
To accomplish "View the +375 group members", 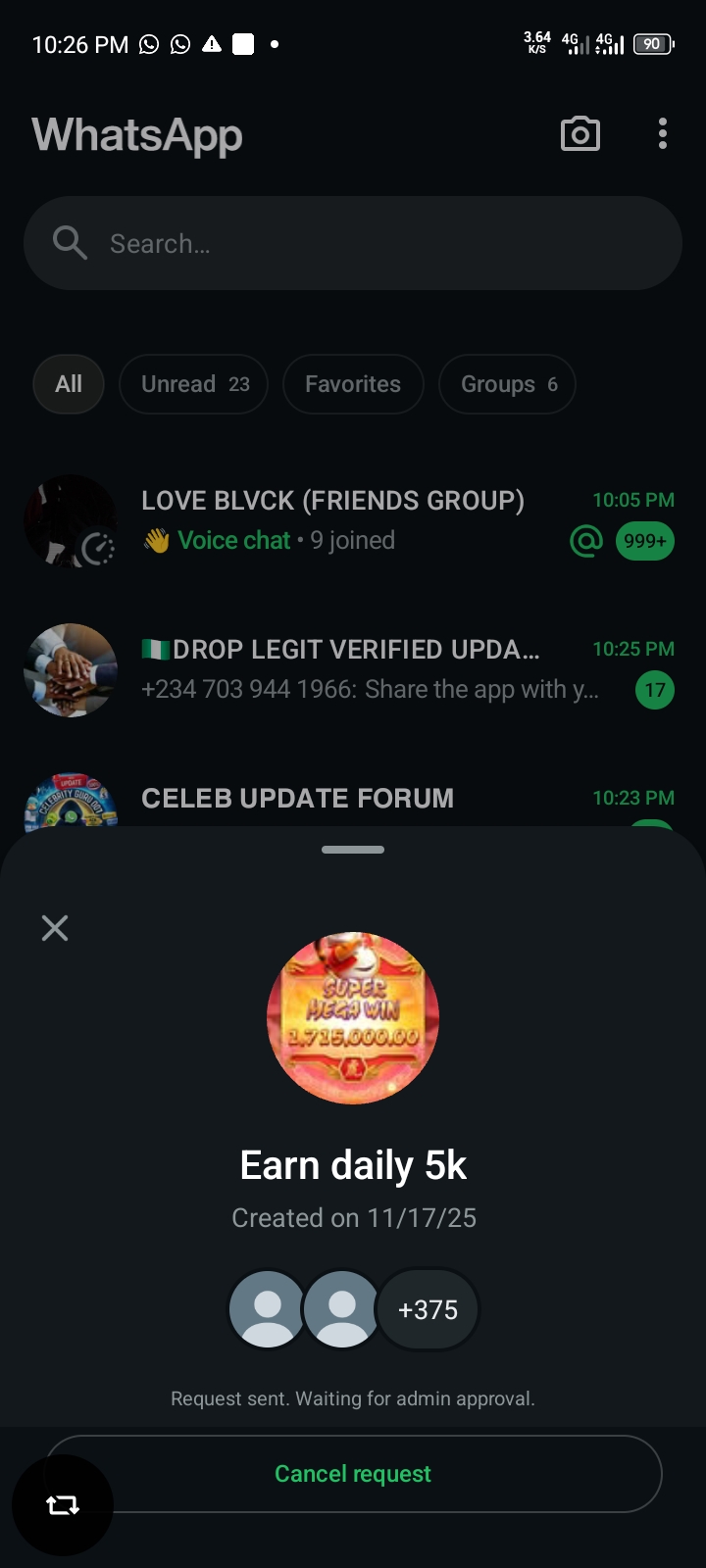I will [428, 1309].
